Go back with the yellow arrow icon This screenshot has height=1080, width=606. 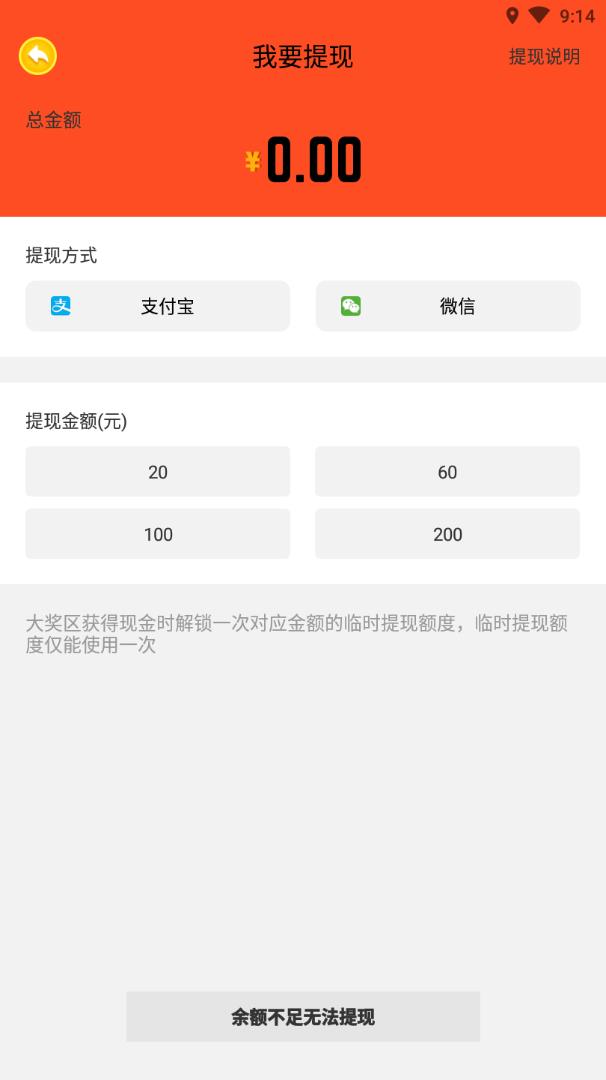38,56
